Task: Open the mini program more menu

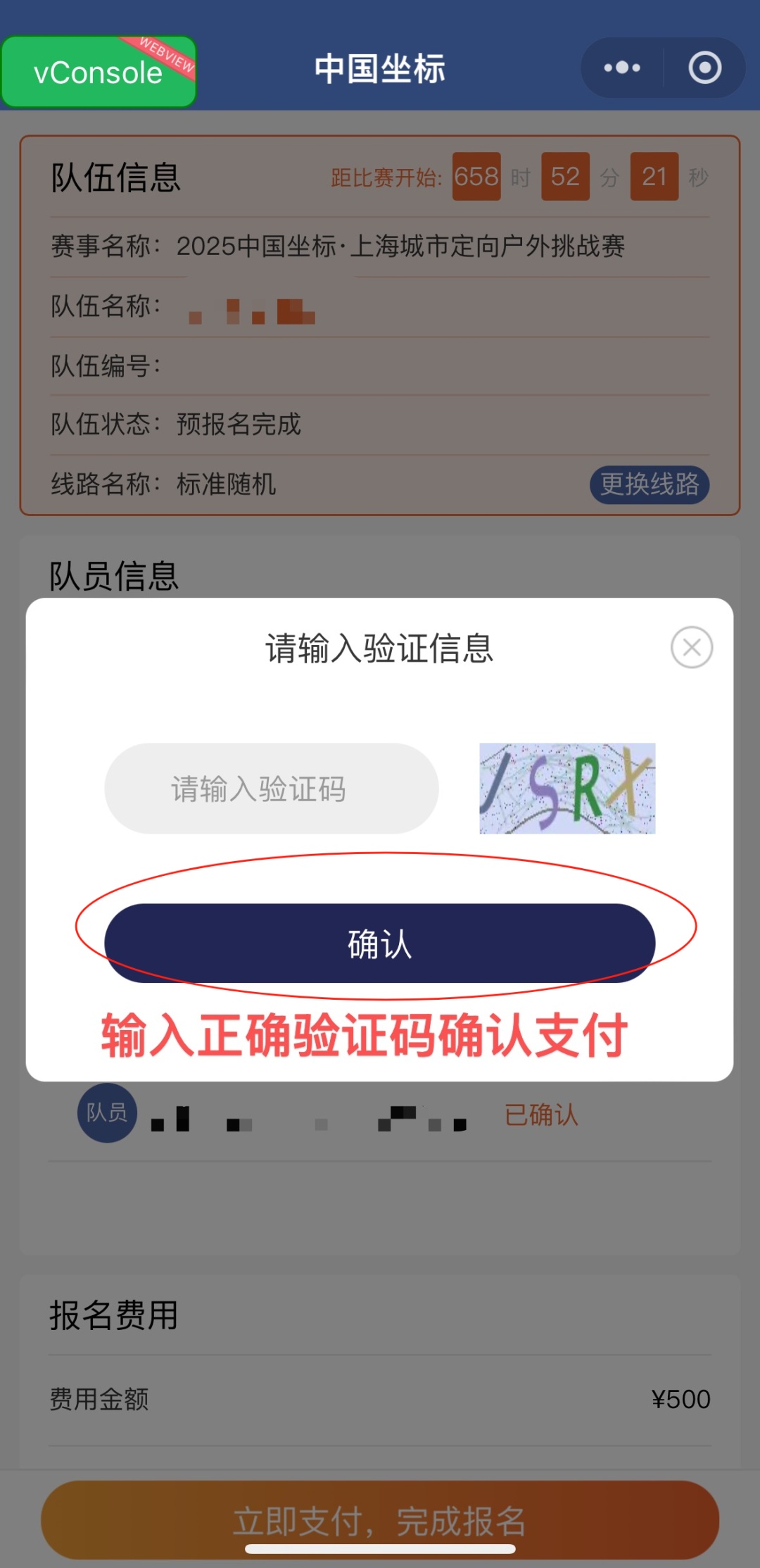Action: [622, 68]
